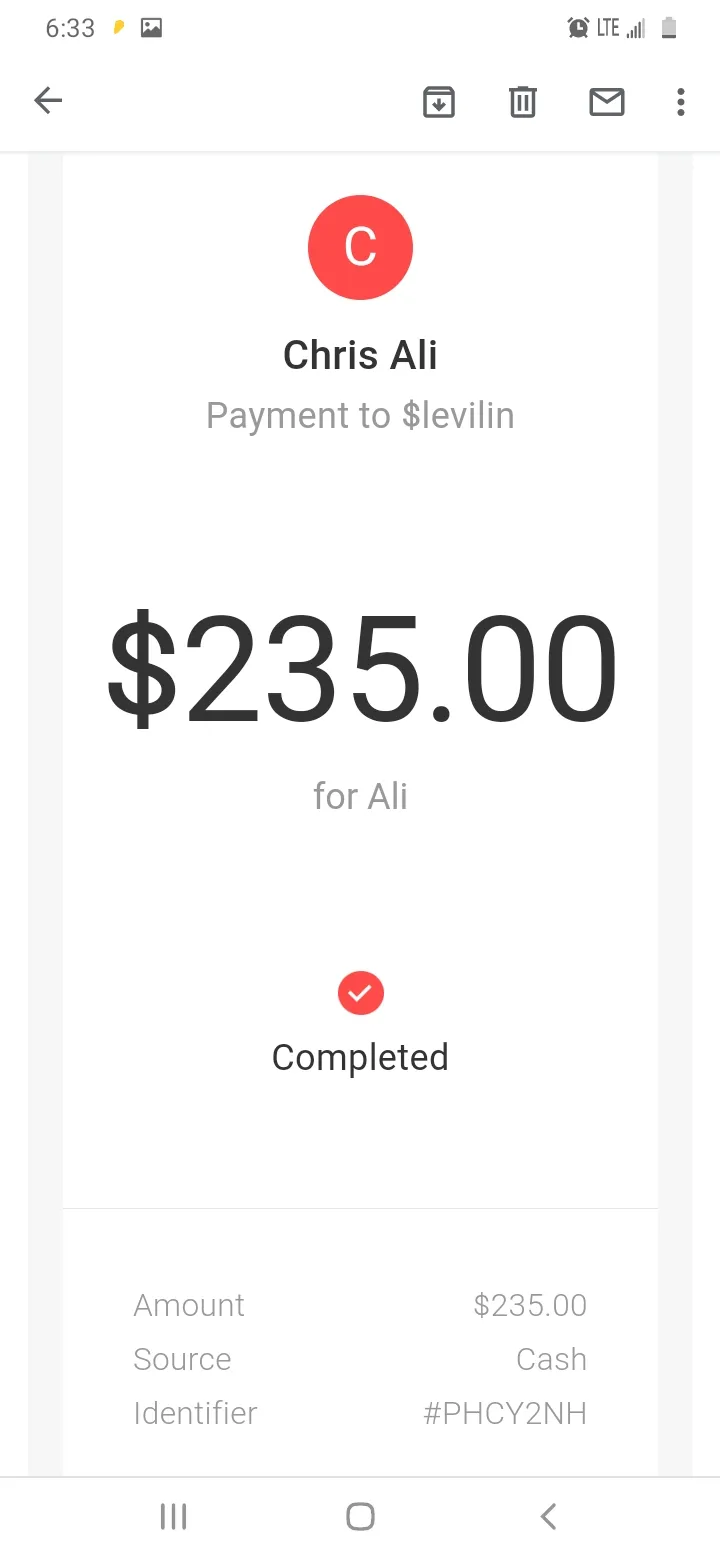Viewport: 720px width, 1560px height.
Task: Mark the email as unread
Action: (x=607, y=102)
